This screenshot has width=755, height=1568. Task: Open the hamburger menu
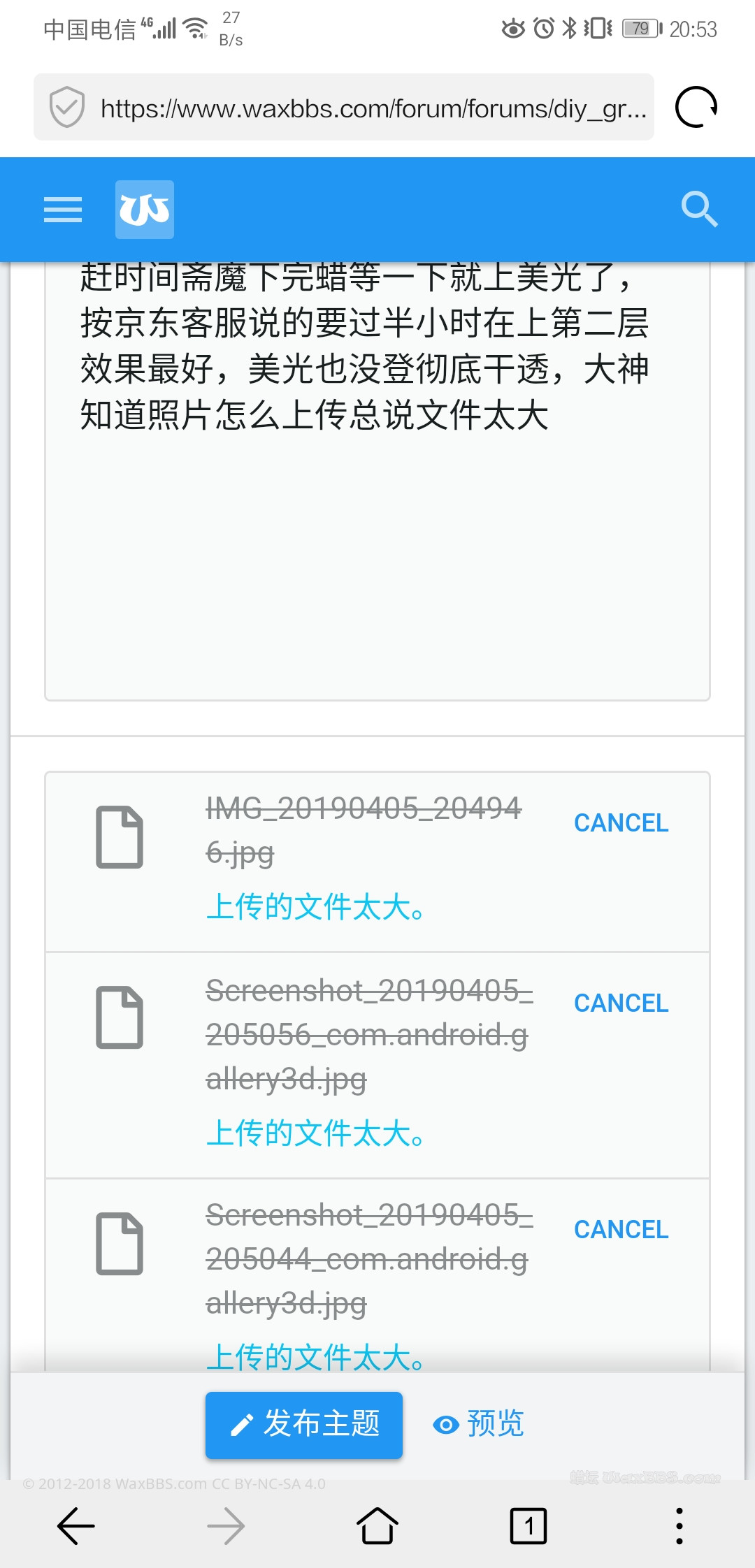63,210
